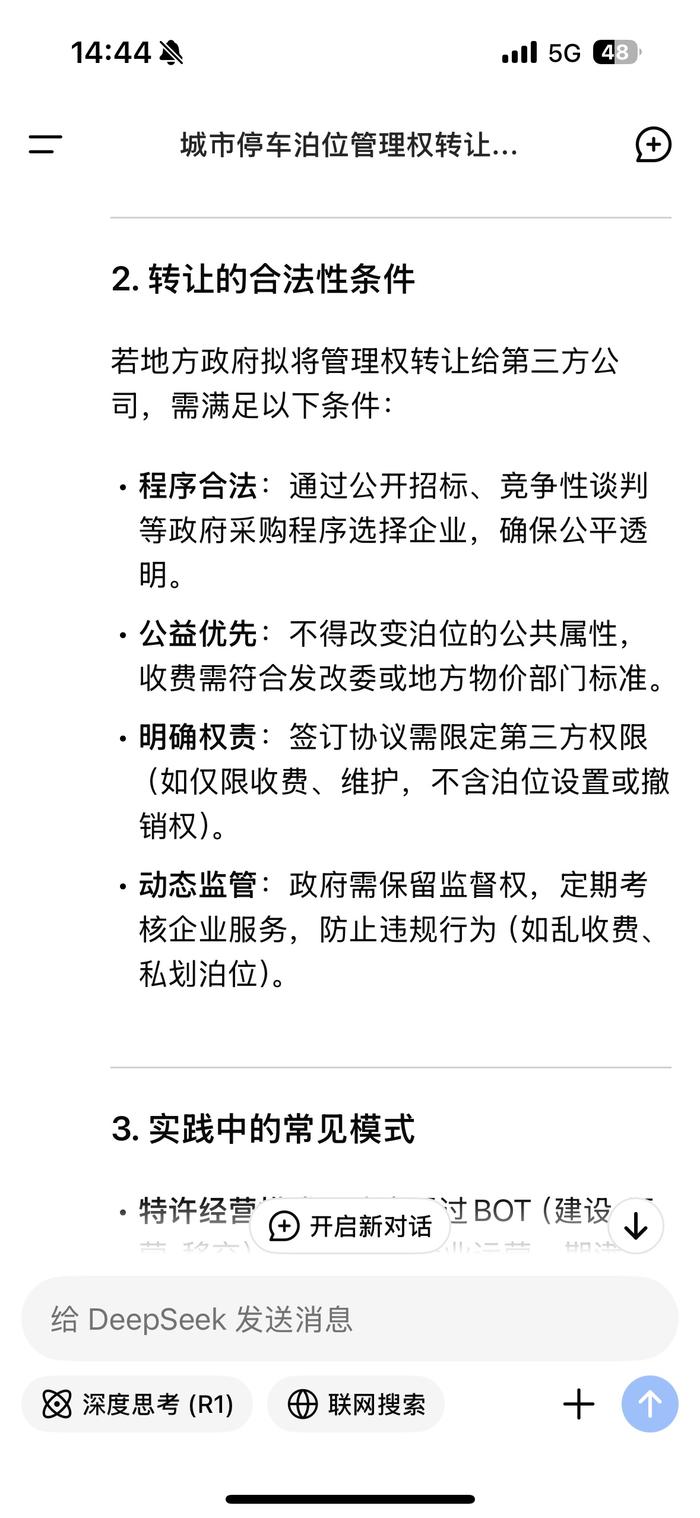The image size is (700, 1518).
Task: Enable 联网搜索 web search chip
Action: tap(356, 1404)
